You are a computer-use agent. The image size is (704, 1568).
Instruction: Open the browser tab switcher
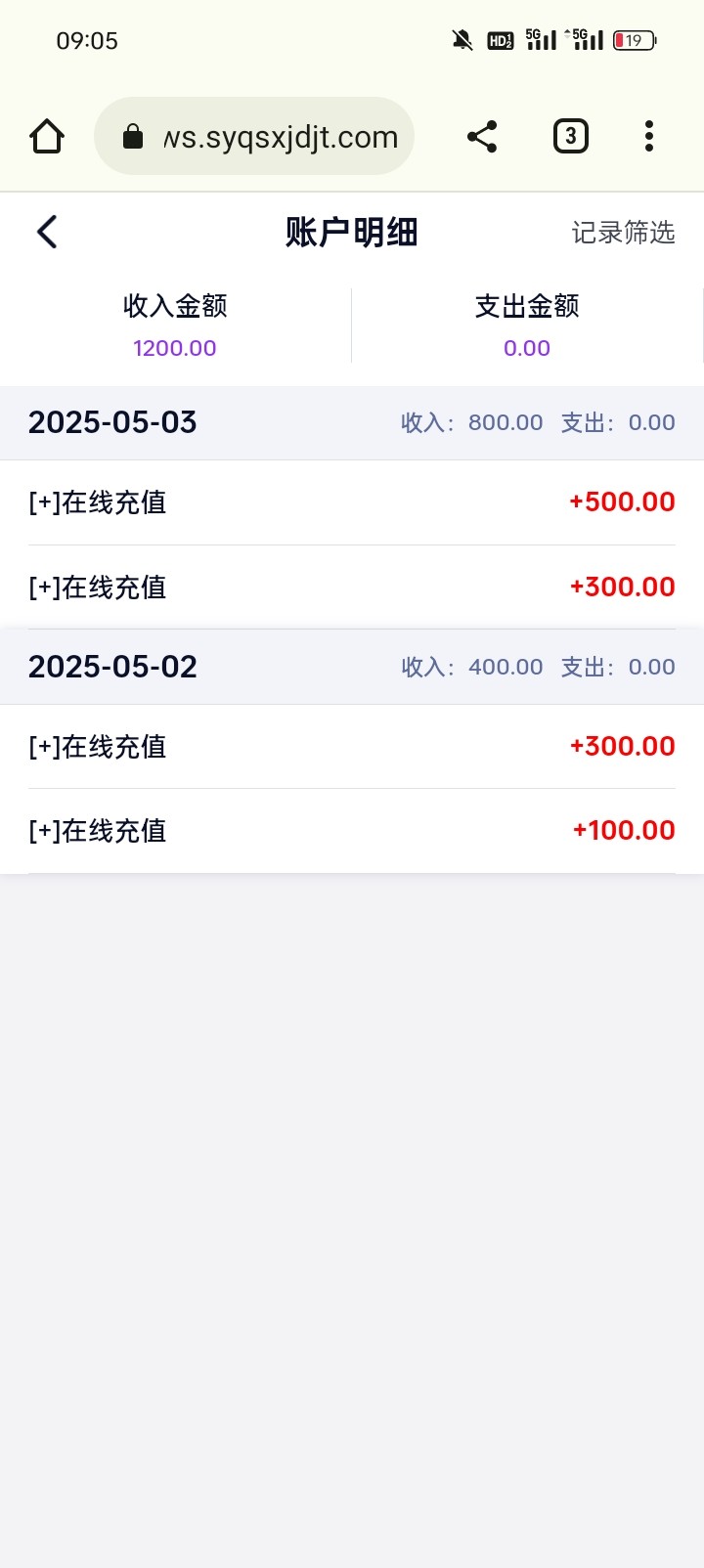coord(570,137)
